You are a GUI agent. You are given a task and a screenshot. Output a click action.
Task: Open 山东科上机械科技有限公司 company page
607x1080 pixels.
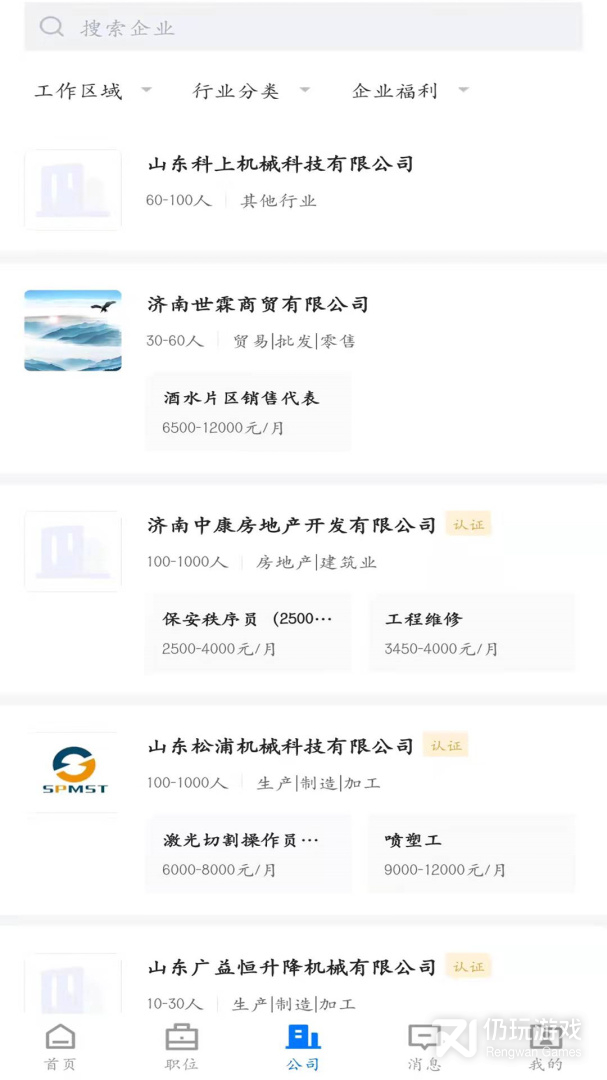(280, 165)
